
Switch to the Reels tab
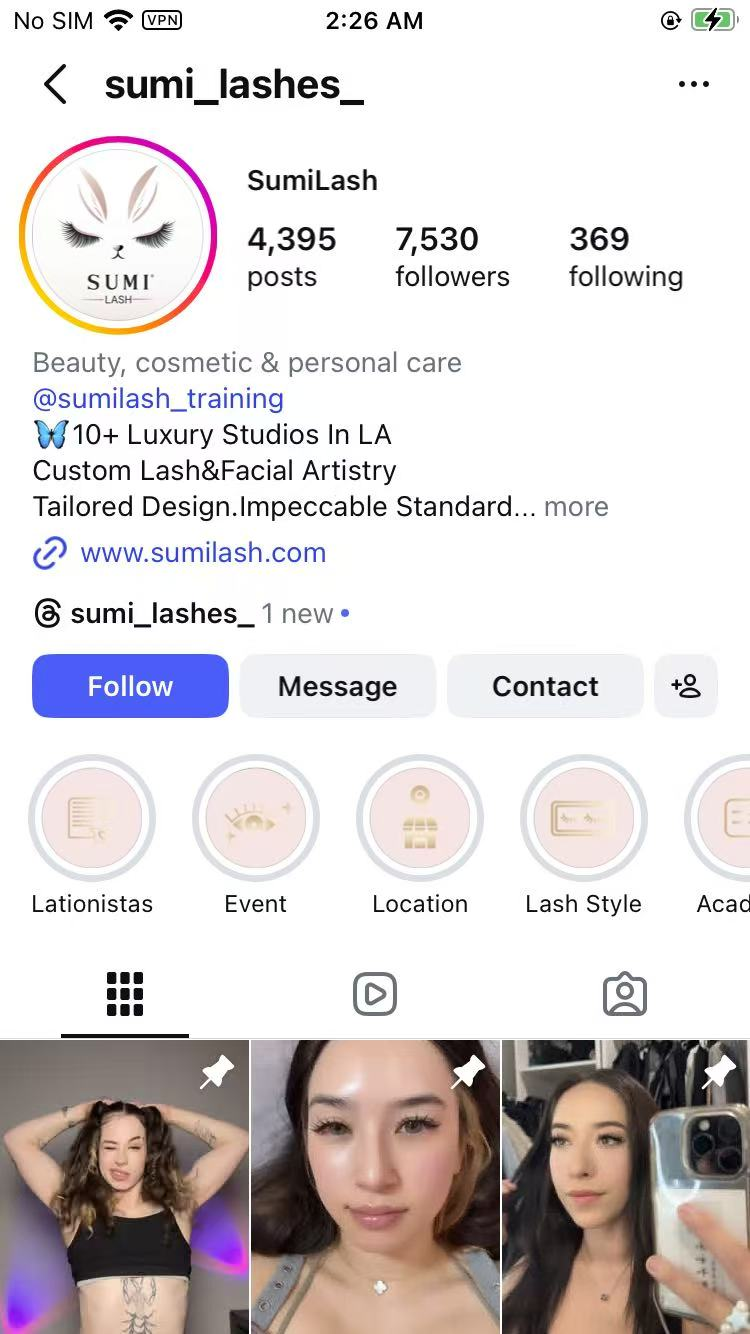(375, 995)
